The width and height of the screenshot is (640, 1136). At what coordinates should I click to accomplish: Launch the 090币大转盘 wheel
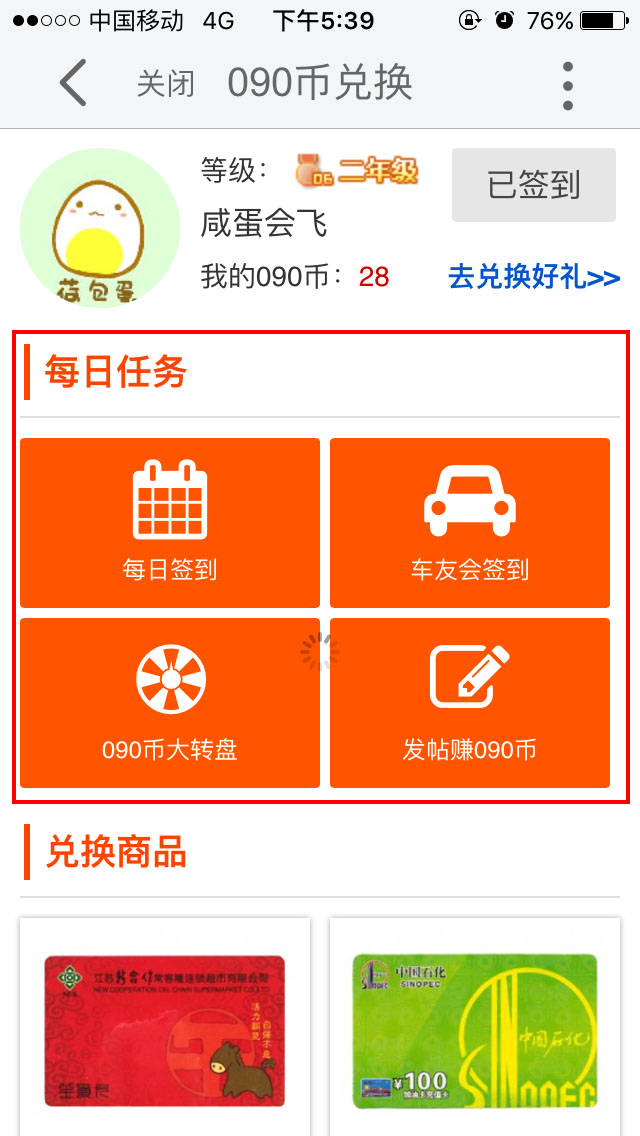170,702
